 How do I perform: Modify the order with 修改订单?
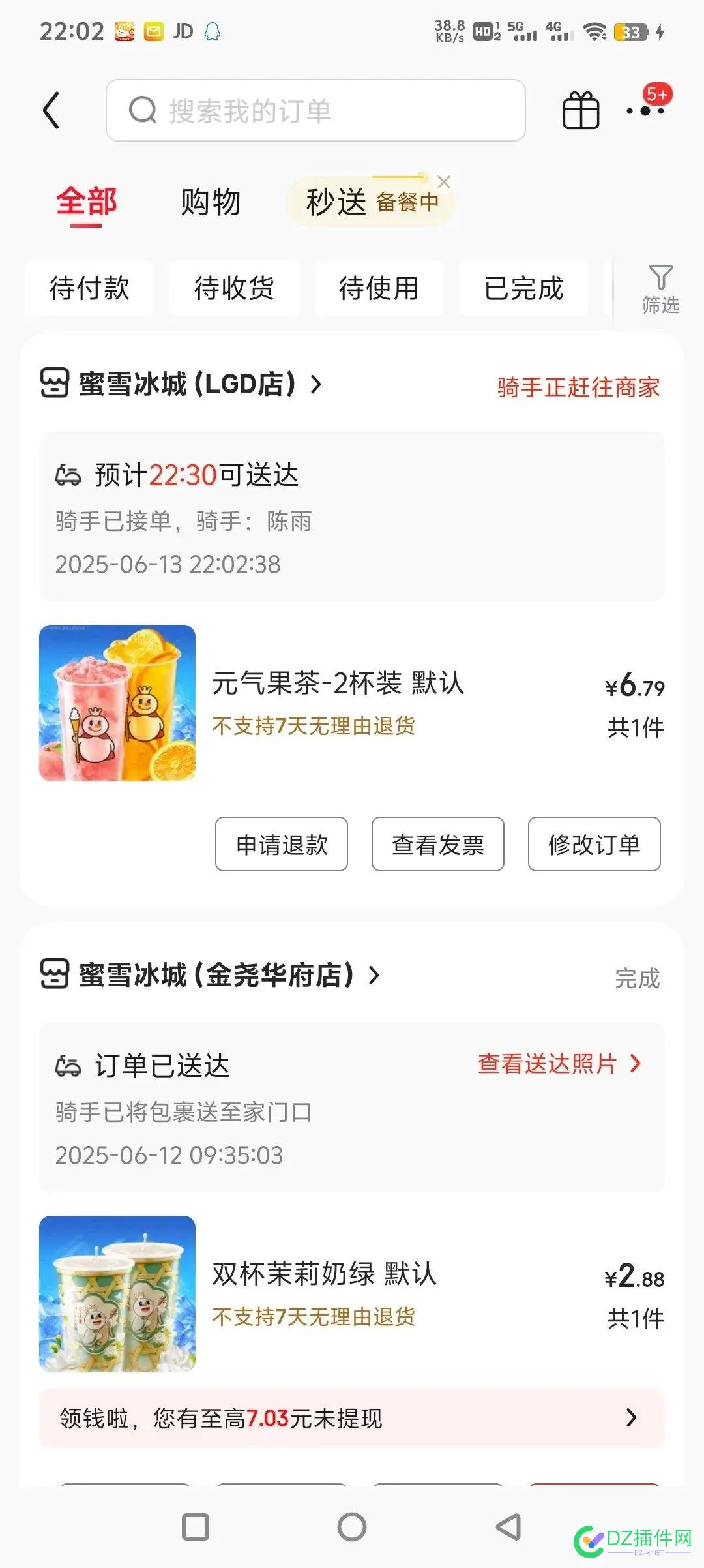[x=594, y=844]
